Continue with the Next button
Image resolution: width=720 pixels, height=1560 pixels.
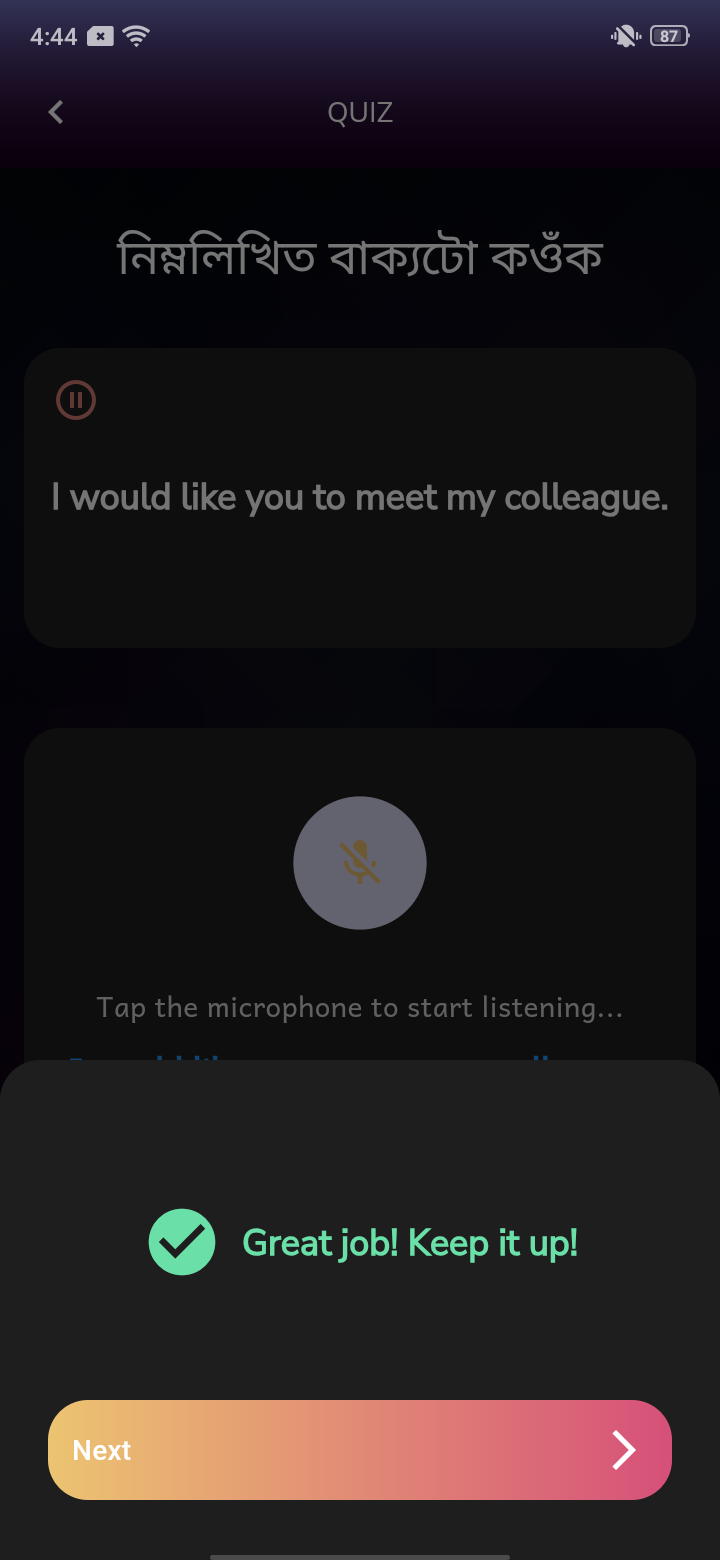click(x=360, y=1450)
